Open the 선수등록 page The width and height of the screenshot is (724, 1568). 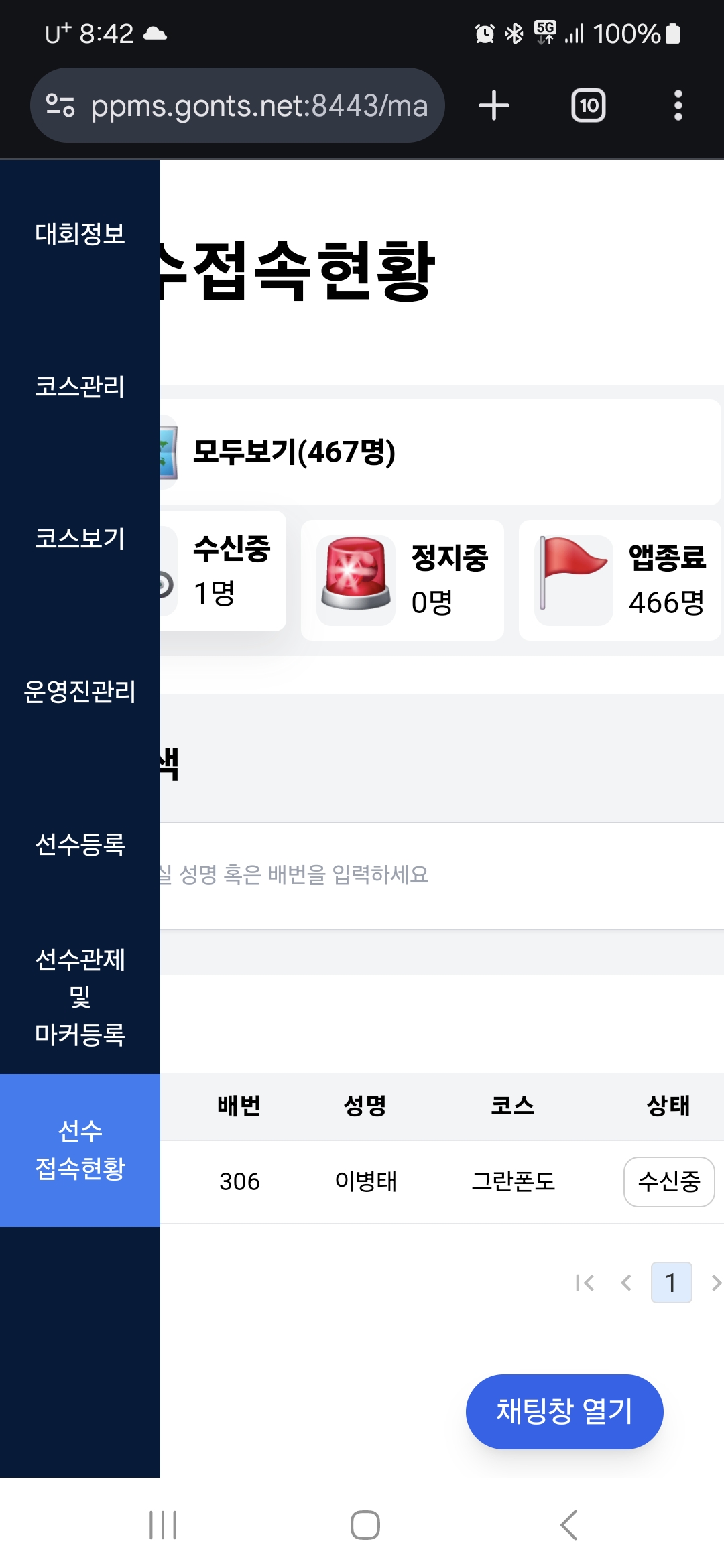[x=80, y=844]
